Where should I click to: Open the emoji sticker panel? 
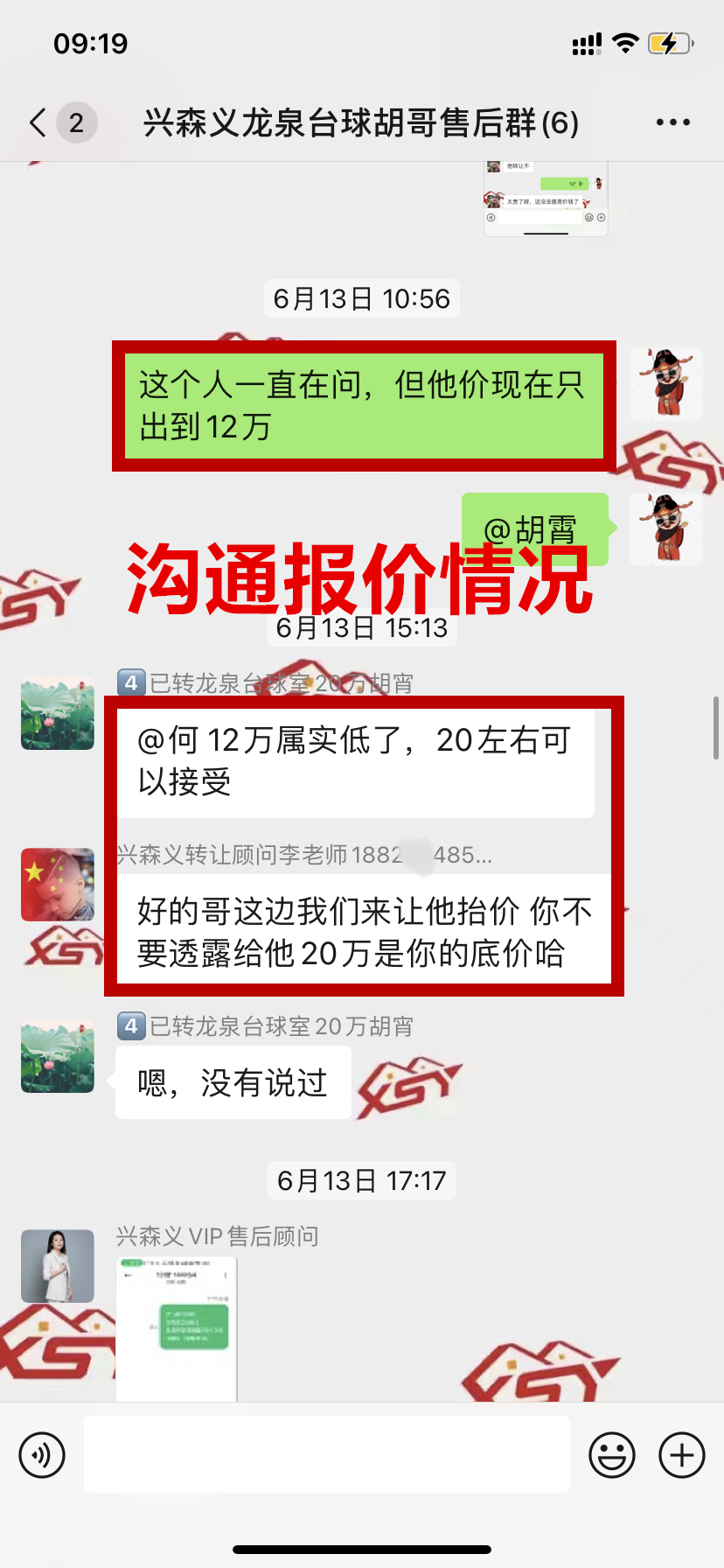(x=612, y=1455)
